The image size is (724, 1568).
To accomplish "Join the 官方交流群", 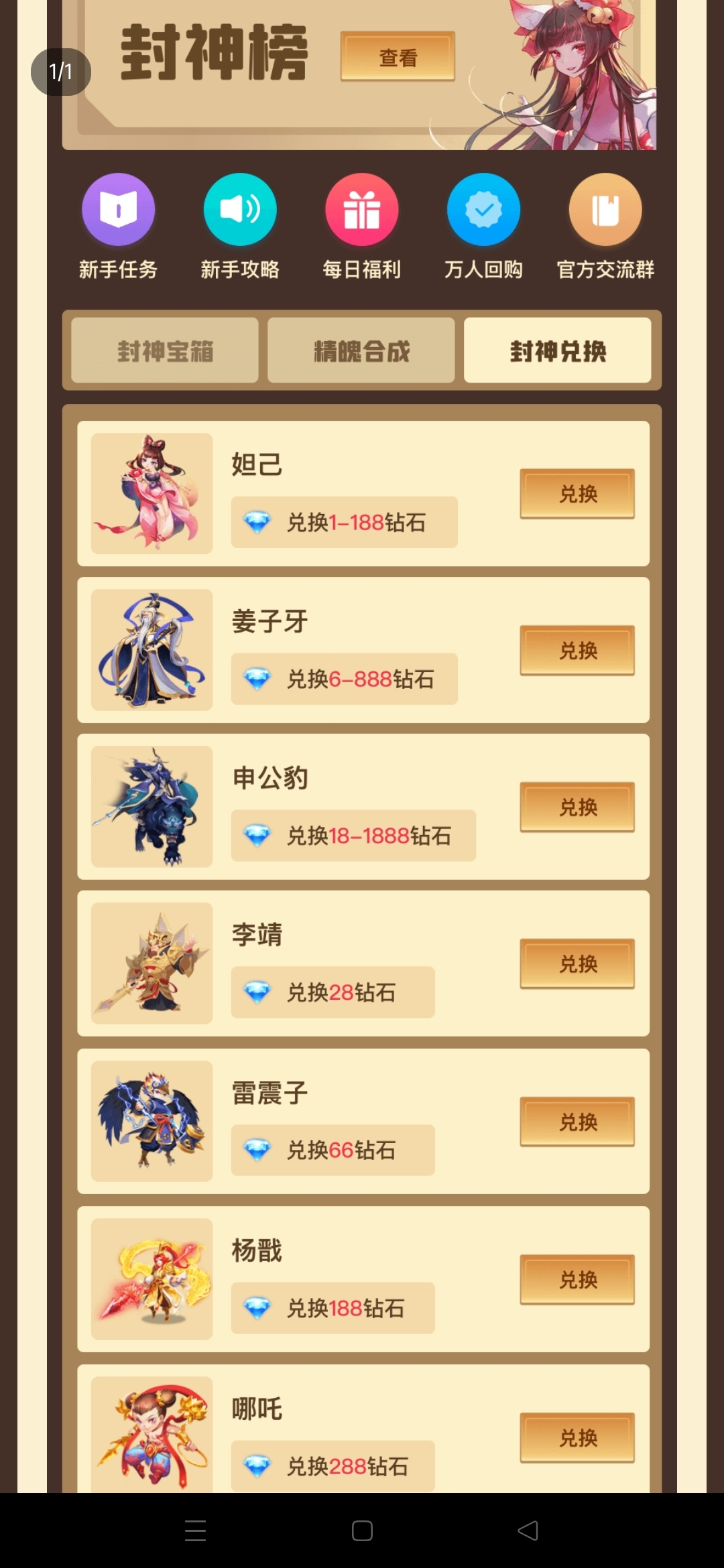I will (x=605, y=210).
